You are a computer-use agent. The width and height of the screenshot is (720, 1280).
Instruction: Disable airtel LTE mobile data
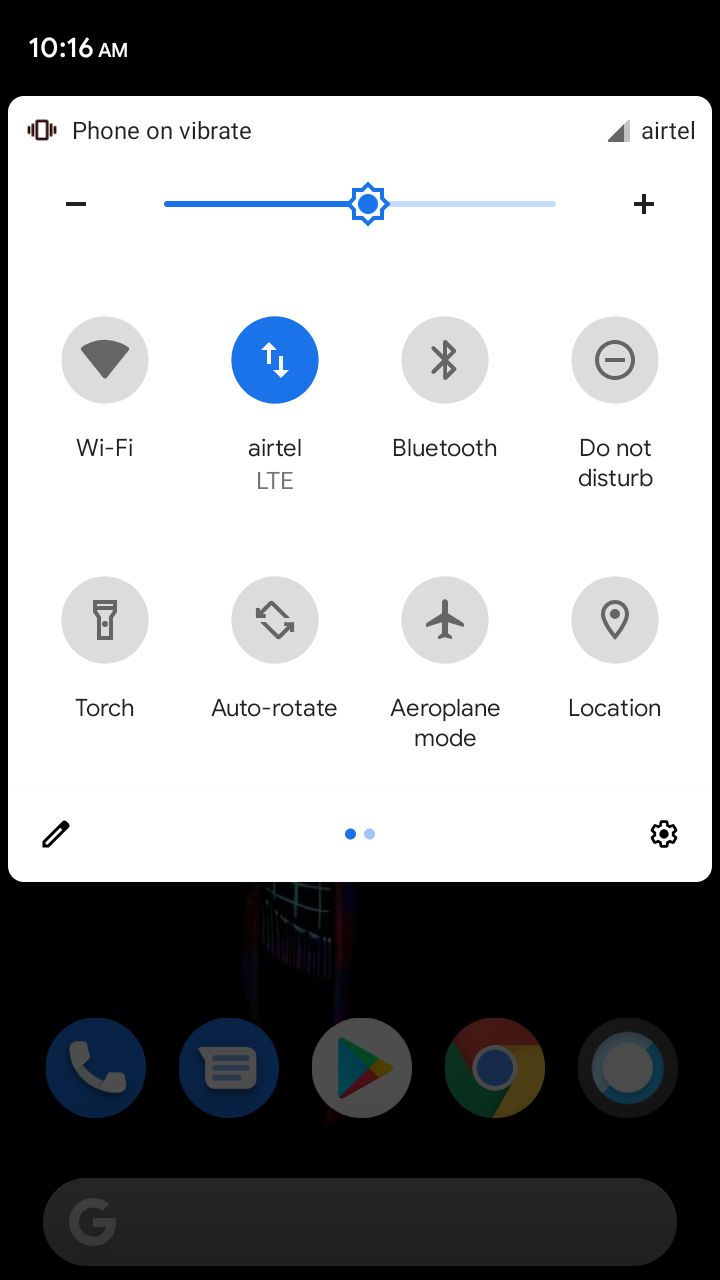tap(275, 360)
